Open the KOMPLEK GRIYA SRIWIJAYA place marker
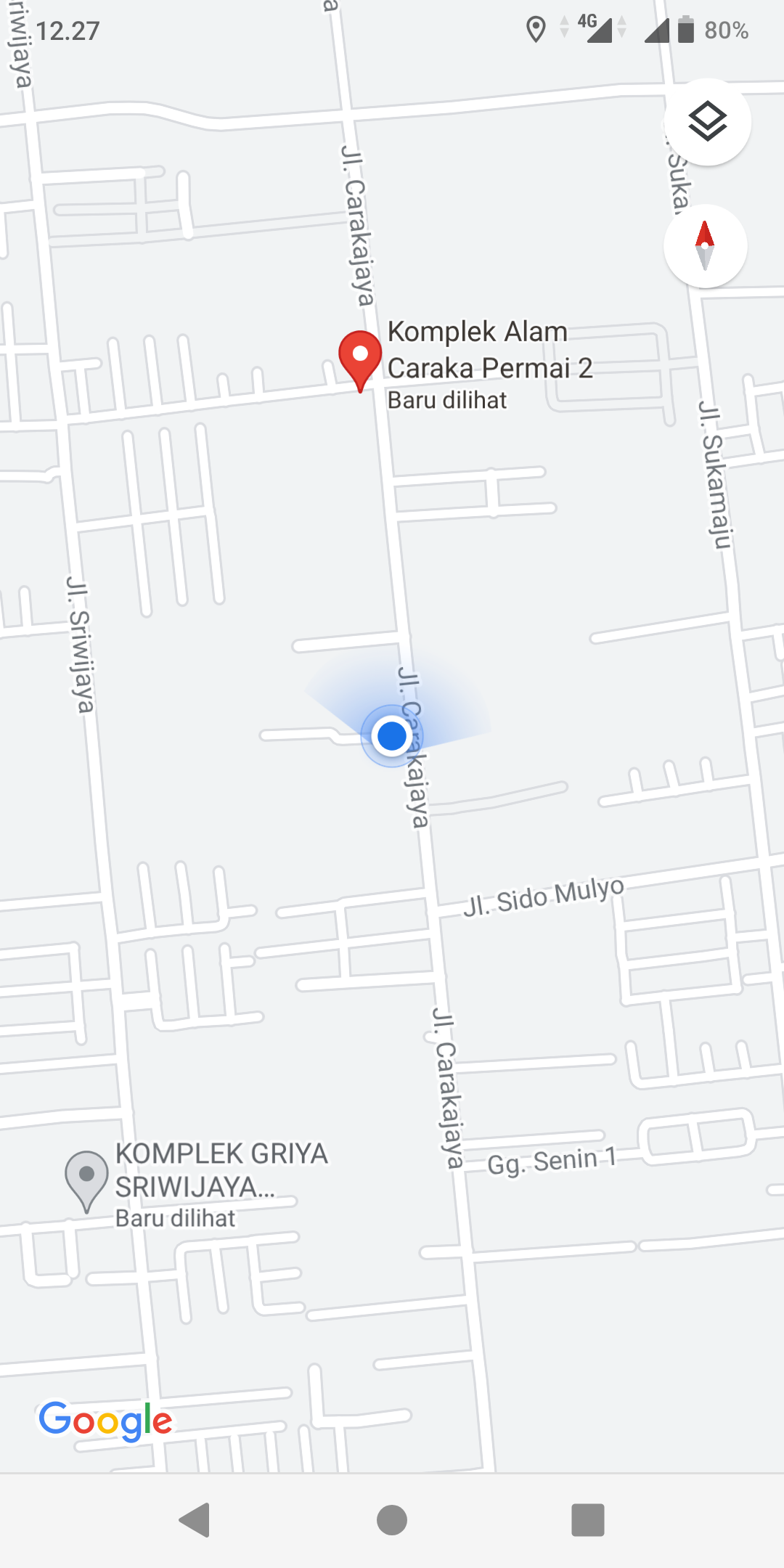 coord(86,1177)
